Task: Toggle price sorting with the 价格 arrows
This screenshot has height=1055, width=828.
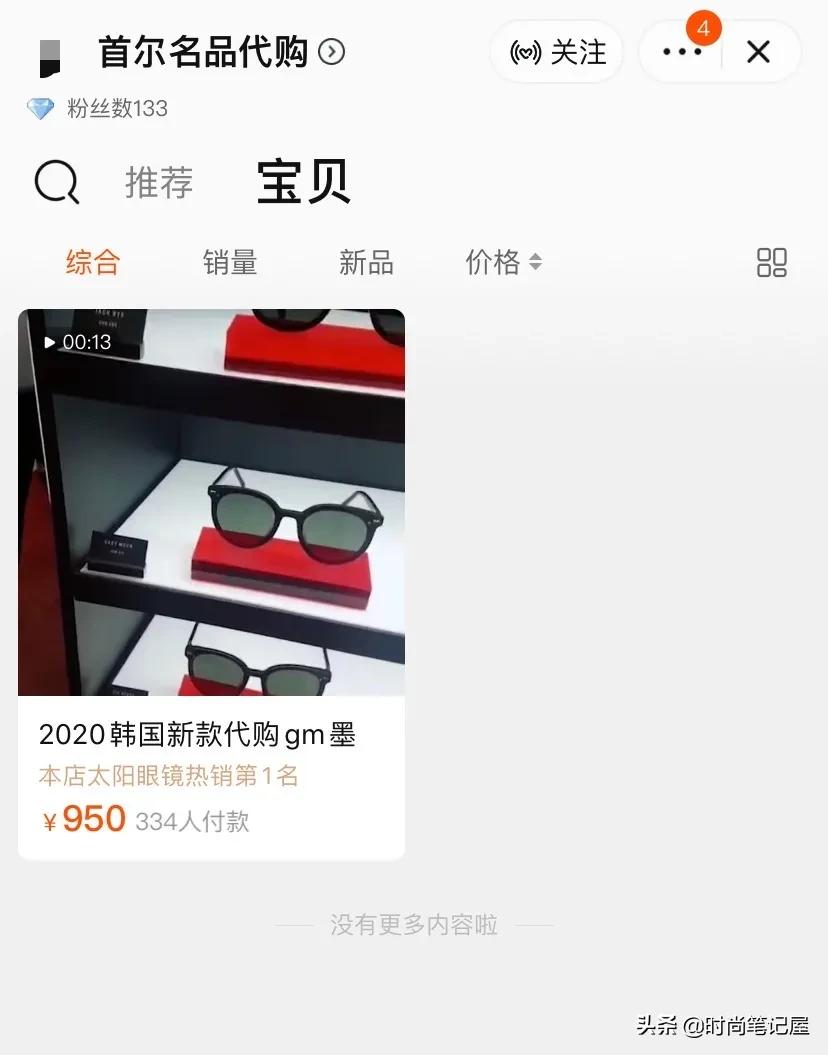Action: tap(536, 263)
